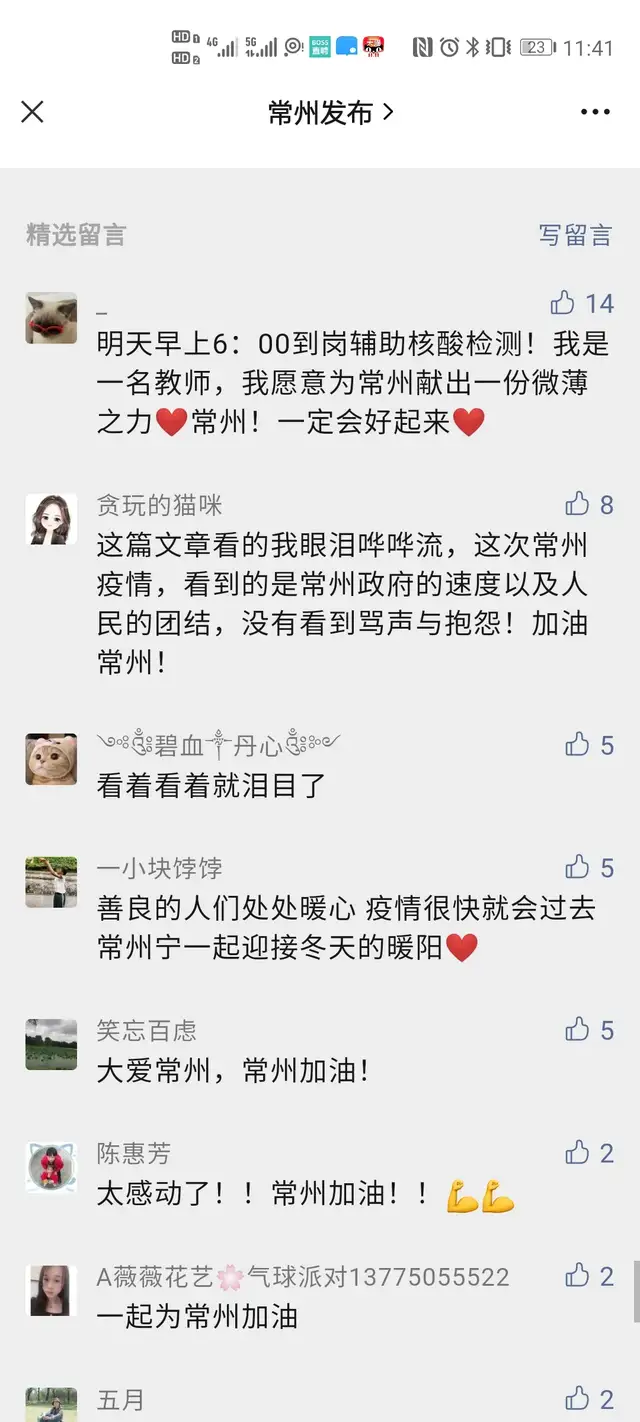
Task: Like 陈惠芳's comment
Action: click(577, 1153)
